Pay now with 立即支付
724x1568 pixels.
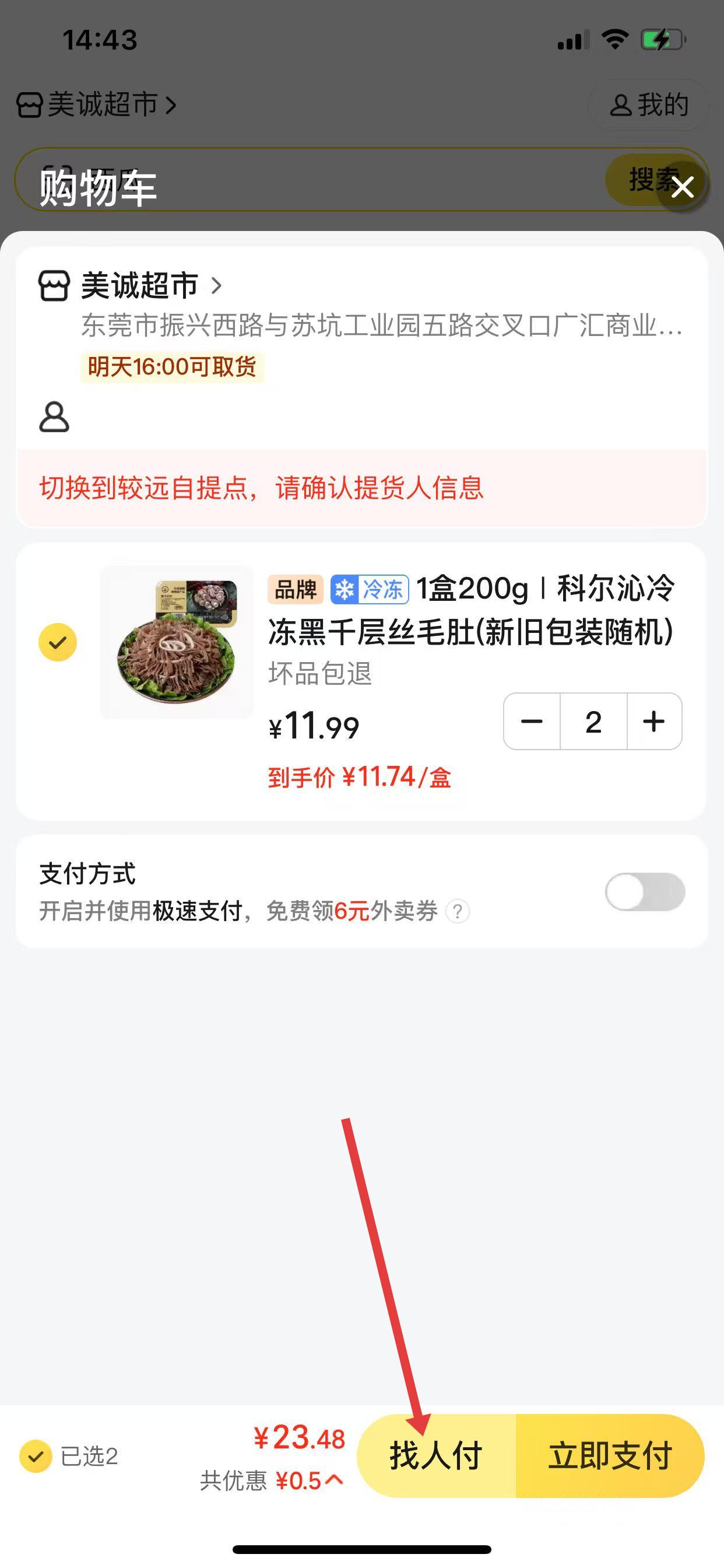(610, 1456)
